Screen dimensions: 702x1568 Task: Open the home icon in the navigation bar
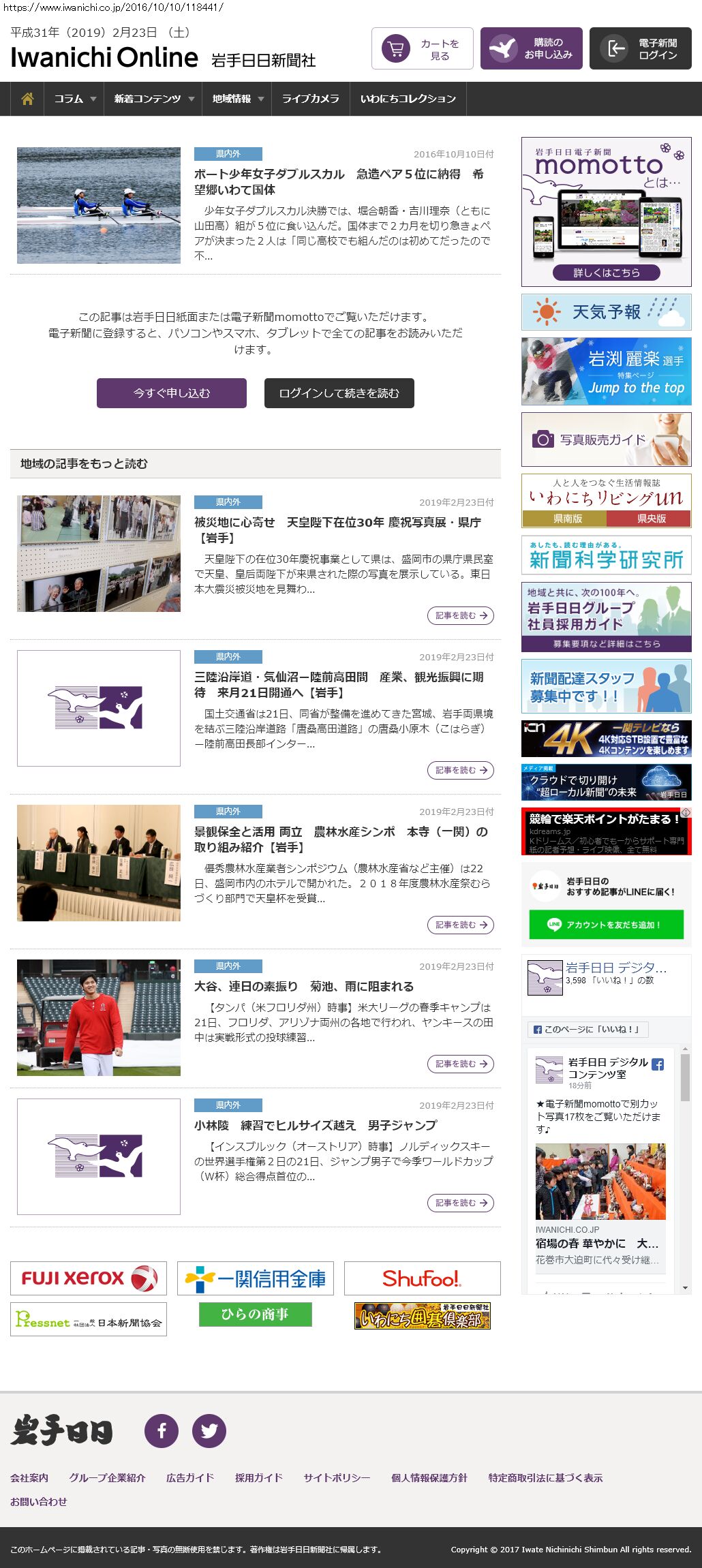[x=27, y=99]
